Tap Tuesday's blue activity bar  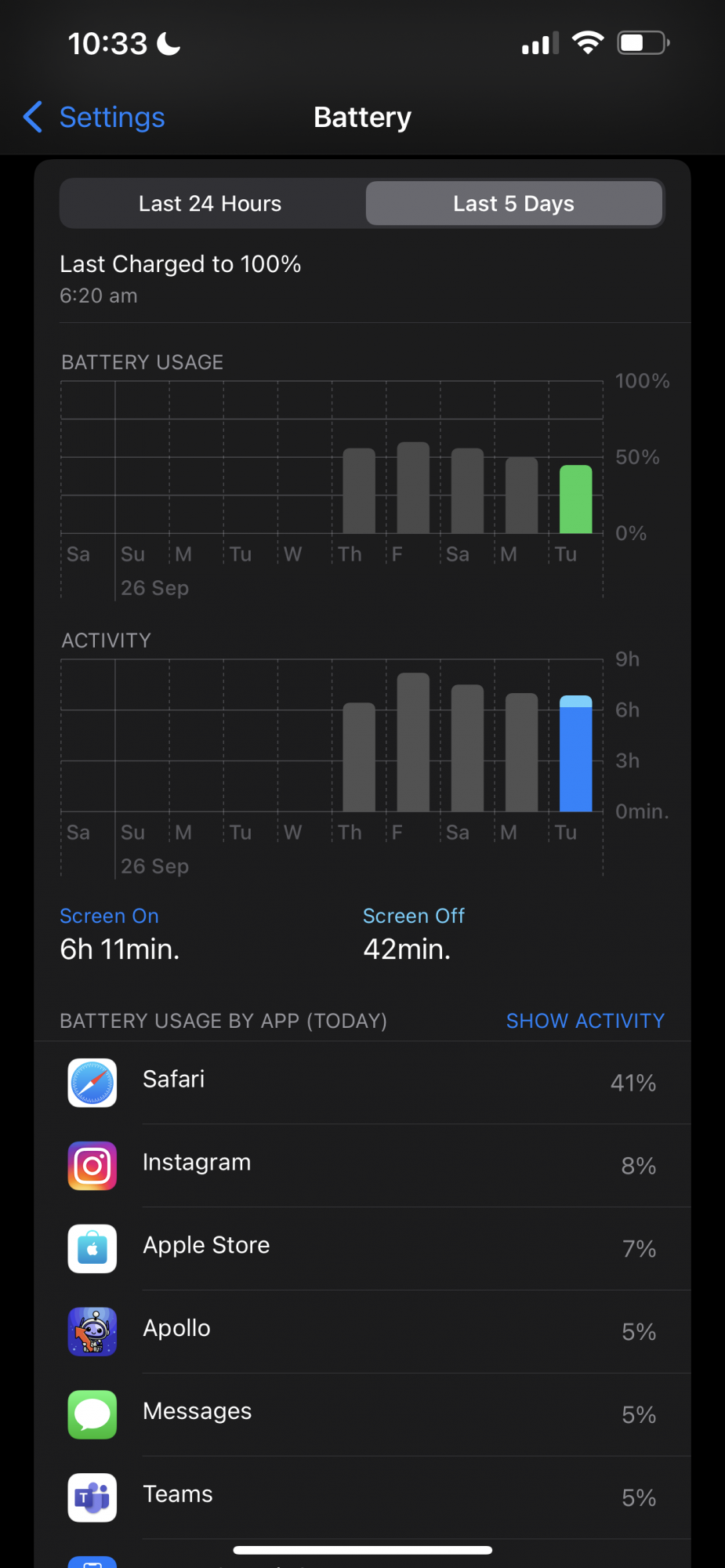pyautogui.click(x=575, y=753)
